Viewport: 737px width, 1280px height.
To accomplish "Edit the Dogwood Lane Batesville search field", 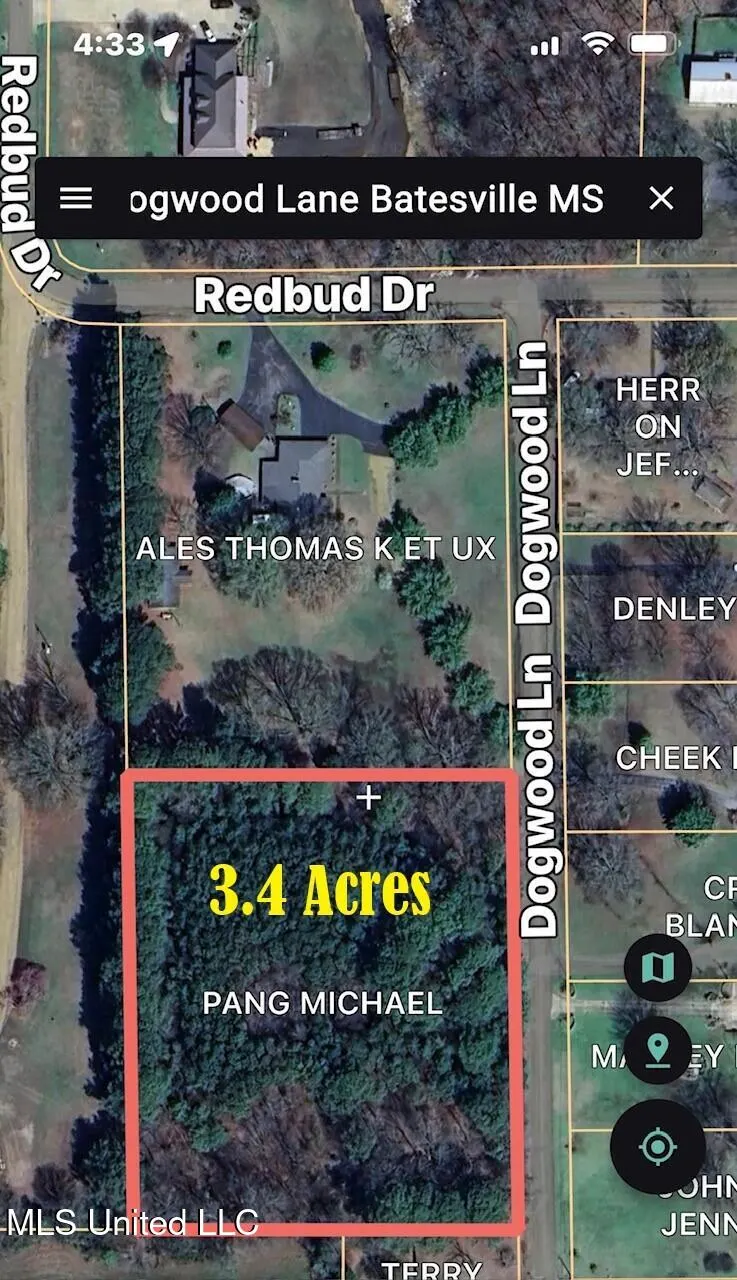I will pyautogui.click(x=366, y=199).
